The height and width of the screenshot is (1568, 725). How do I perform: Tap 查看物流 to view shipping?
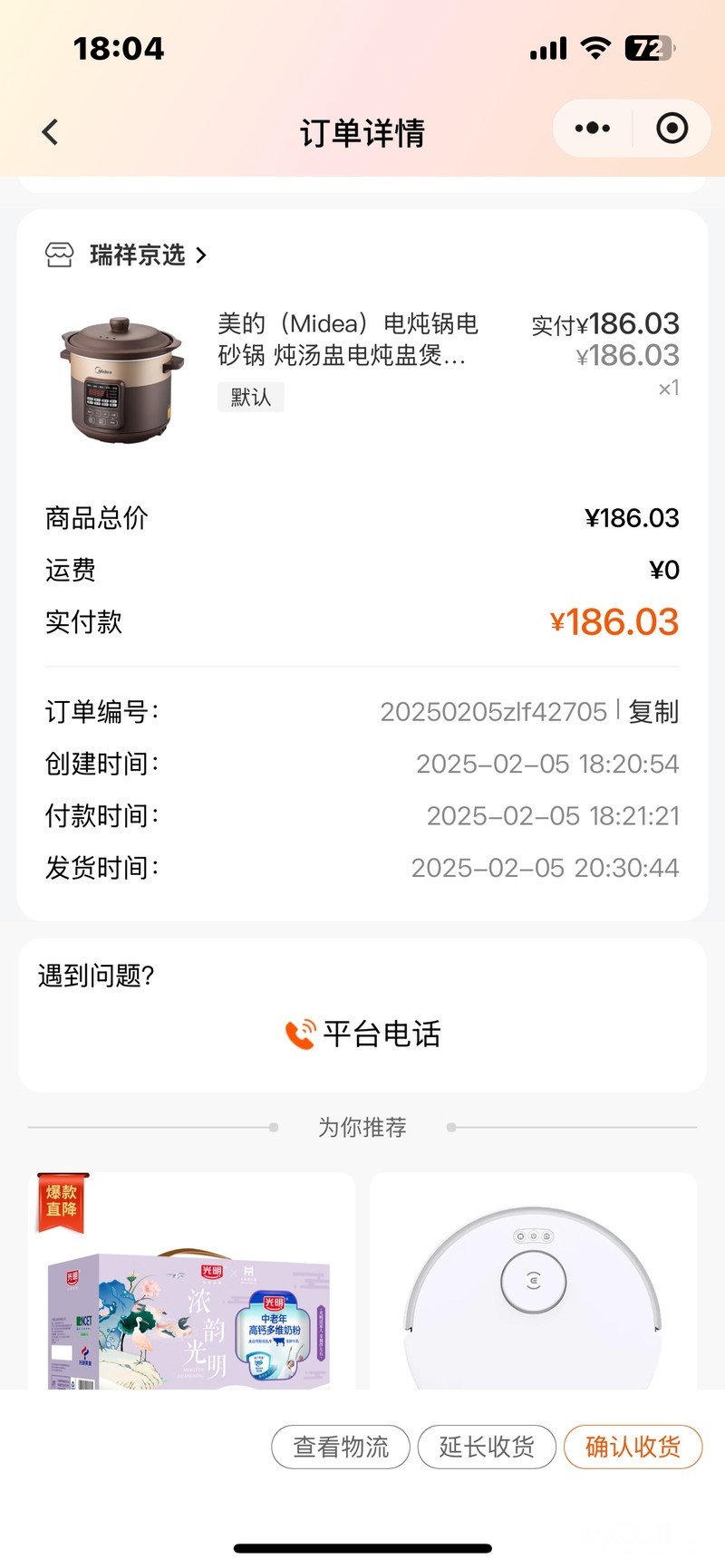(341, 1447)
